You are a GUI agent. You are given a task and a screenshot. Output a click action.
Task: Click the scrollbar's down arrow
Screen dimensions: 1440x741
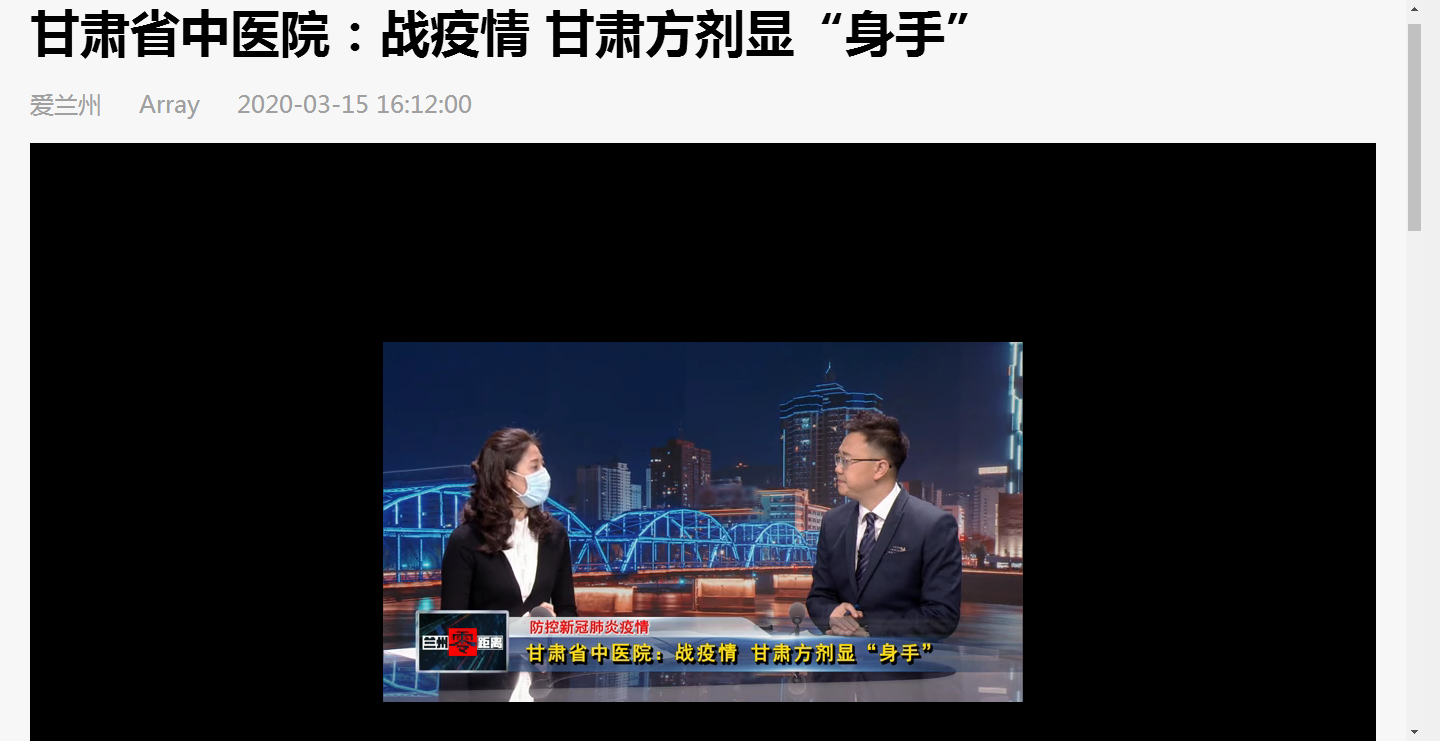(1414, 731)
